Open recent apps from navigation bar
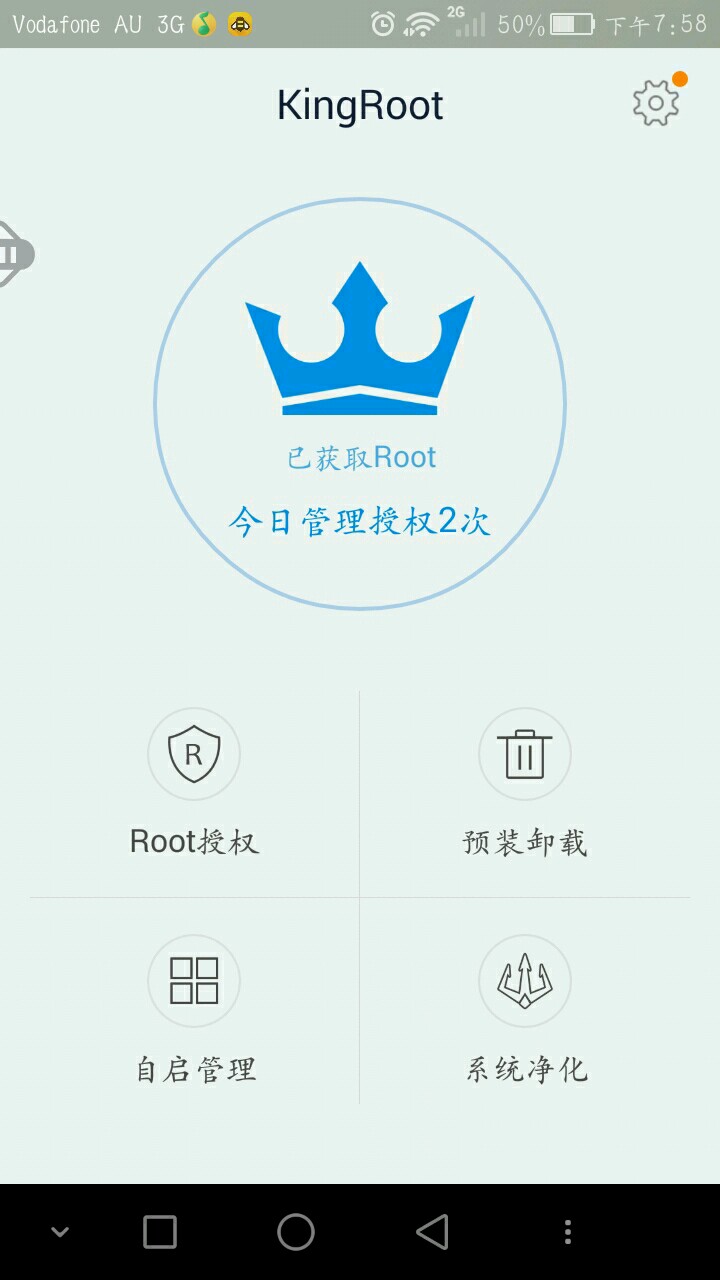Image resolution: width=720 pixels, height=1280 pixels. point(160,1232)
